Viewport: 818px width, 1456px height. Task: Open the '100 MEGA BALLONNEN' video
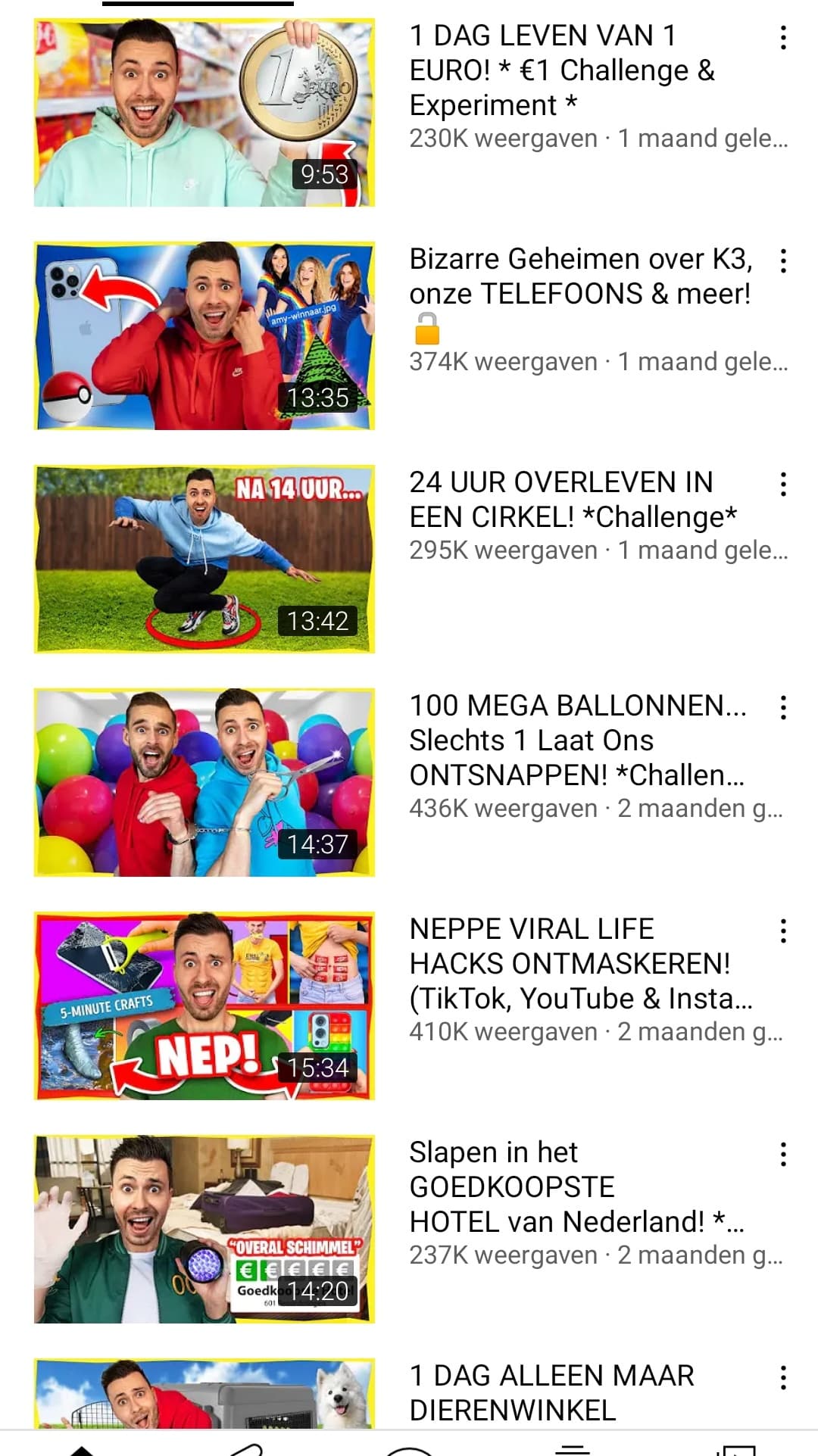204,782
